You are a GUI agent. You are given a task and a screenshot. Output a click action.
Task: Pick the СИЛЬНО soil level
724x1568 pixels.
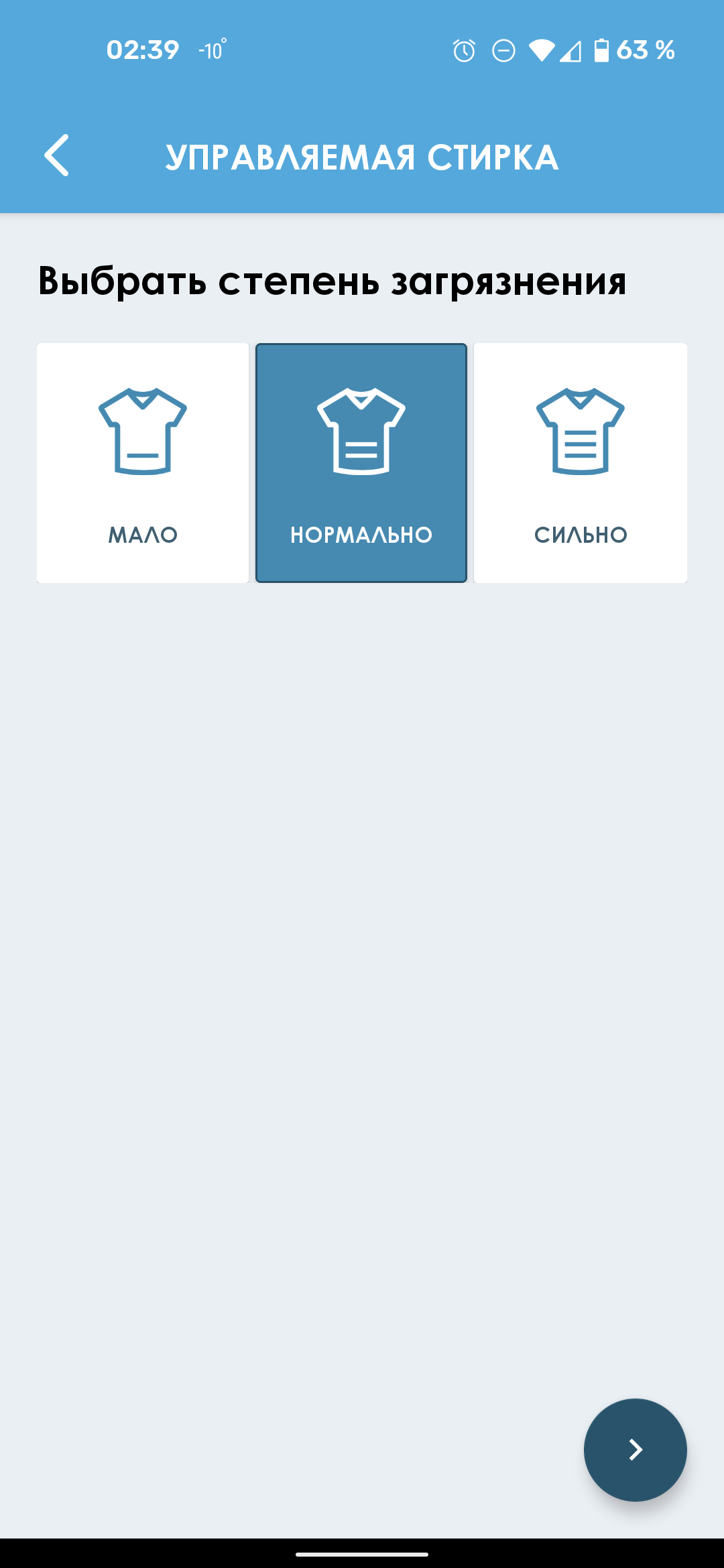click(x=581, y=463)
